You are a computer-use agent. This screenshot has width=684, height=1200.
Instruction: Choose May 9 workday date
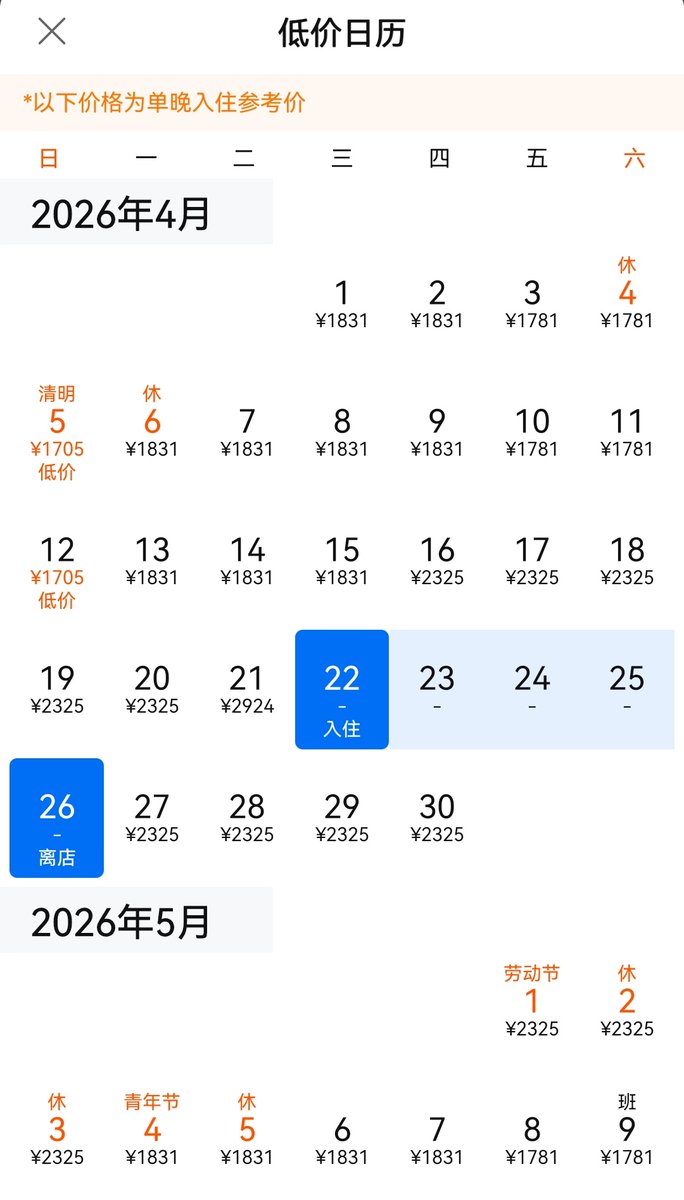627,1130
